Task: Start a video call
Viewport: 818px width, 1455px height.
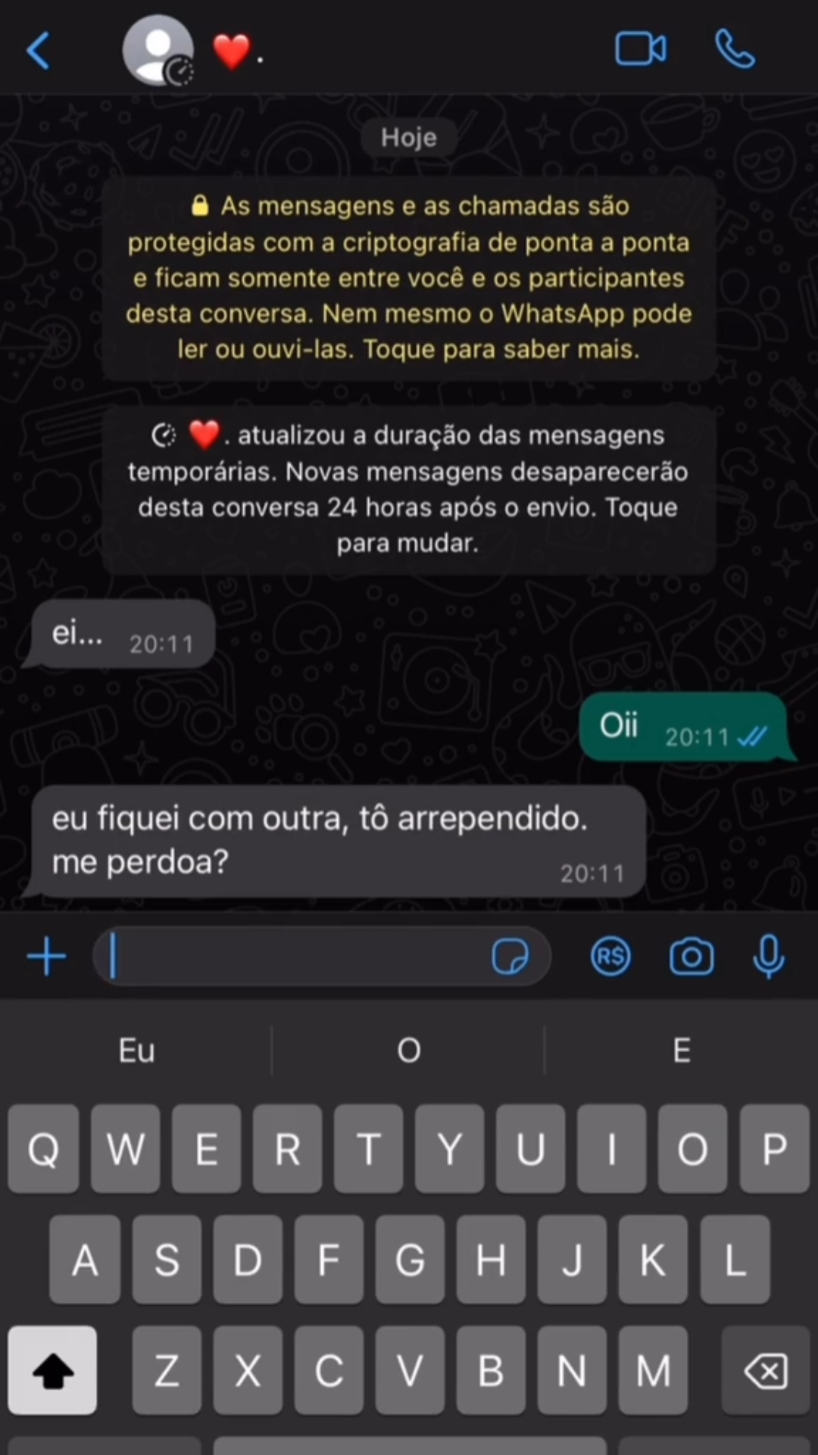Action: tap(641, 50)
